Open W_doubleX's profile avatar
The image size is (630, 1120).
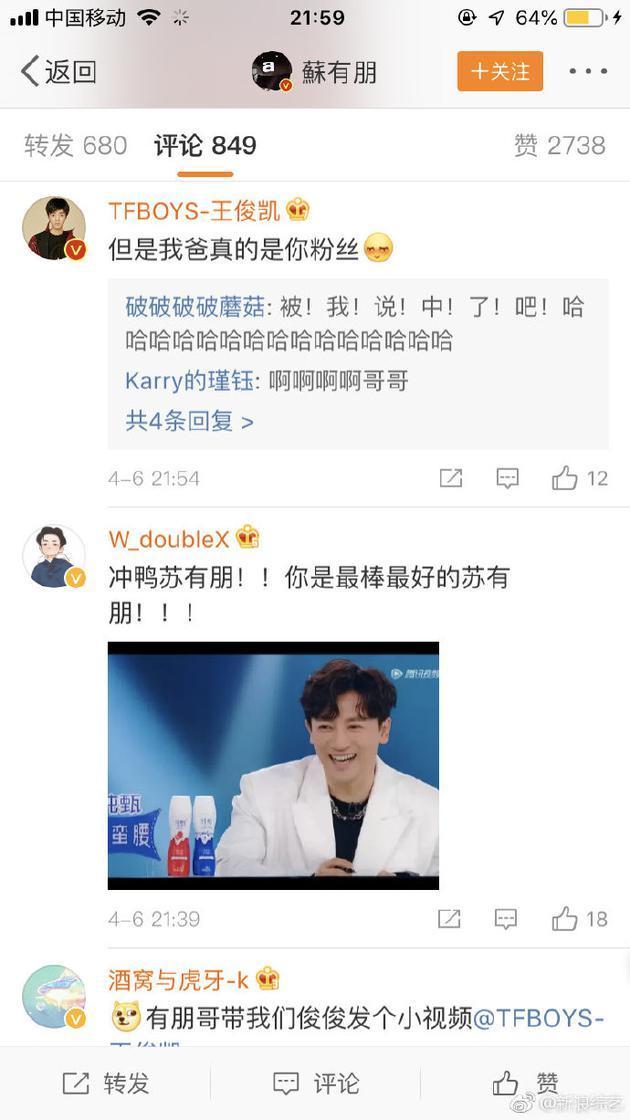[x=54, y=555]
